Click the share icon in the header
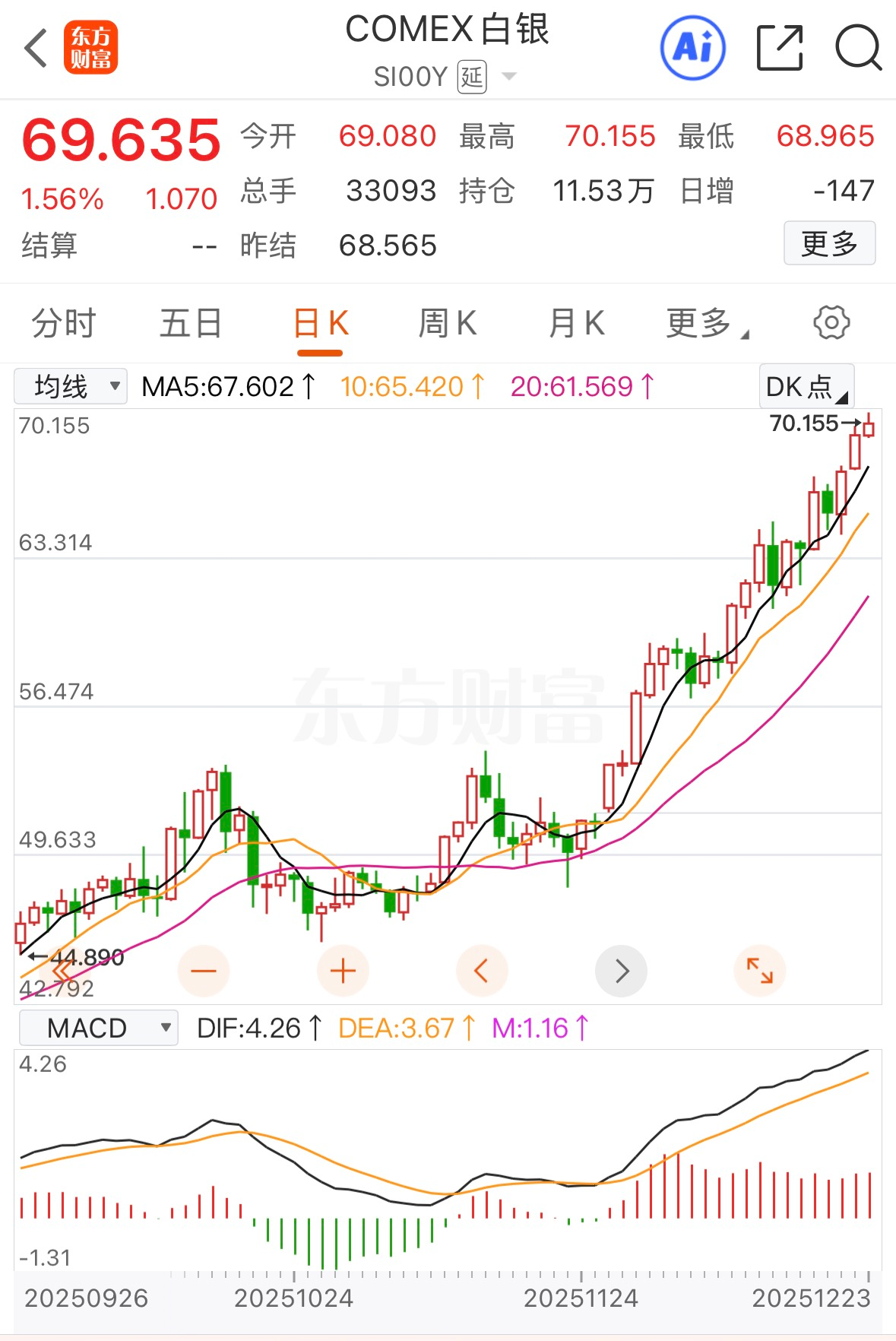Image resolution: width=896 pixels, height=1341 pixels. click(778, 47)
